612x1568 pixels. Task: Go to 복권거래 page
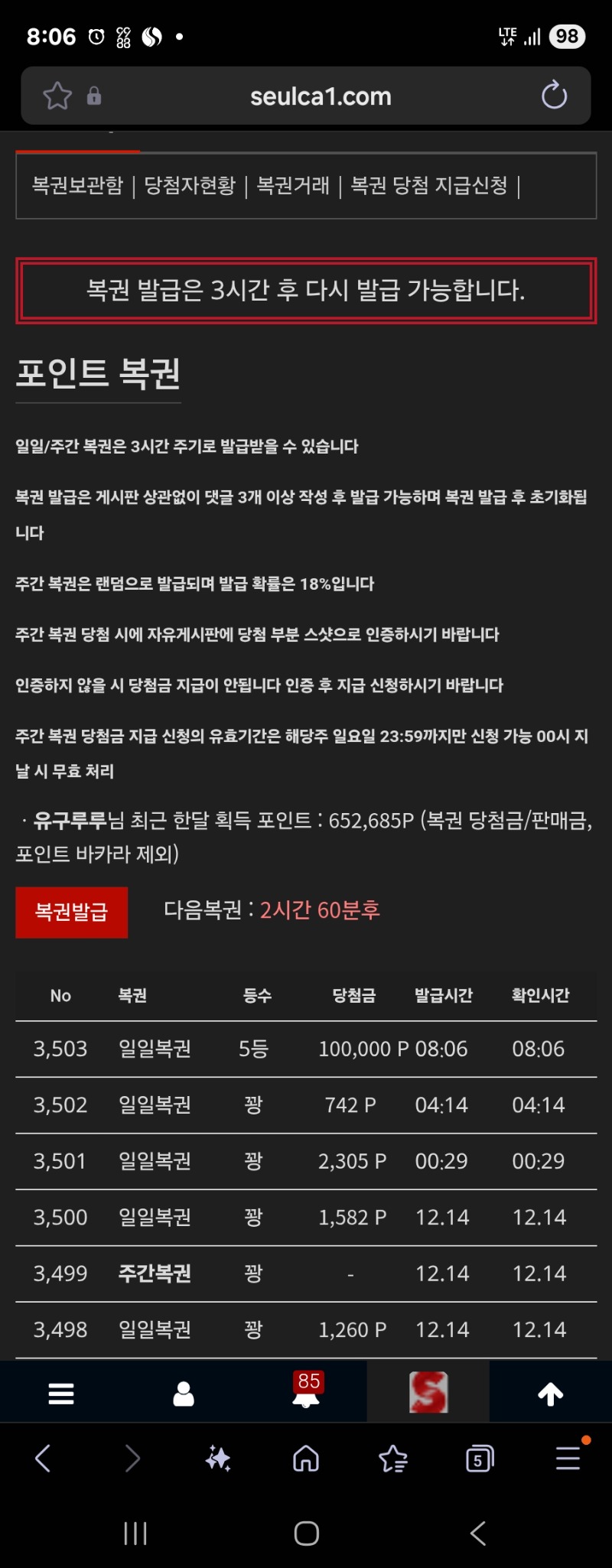click(x=293, y=186)
